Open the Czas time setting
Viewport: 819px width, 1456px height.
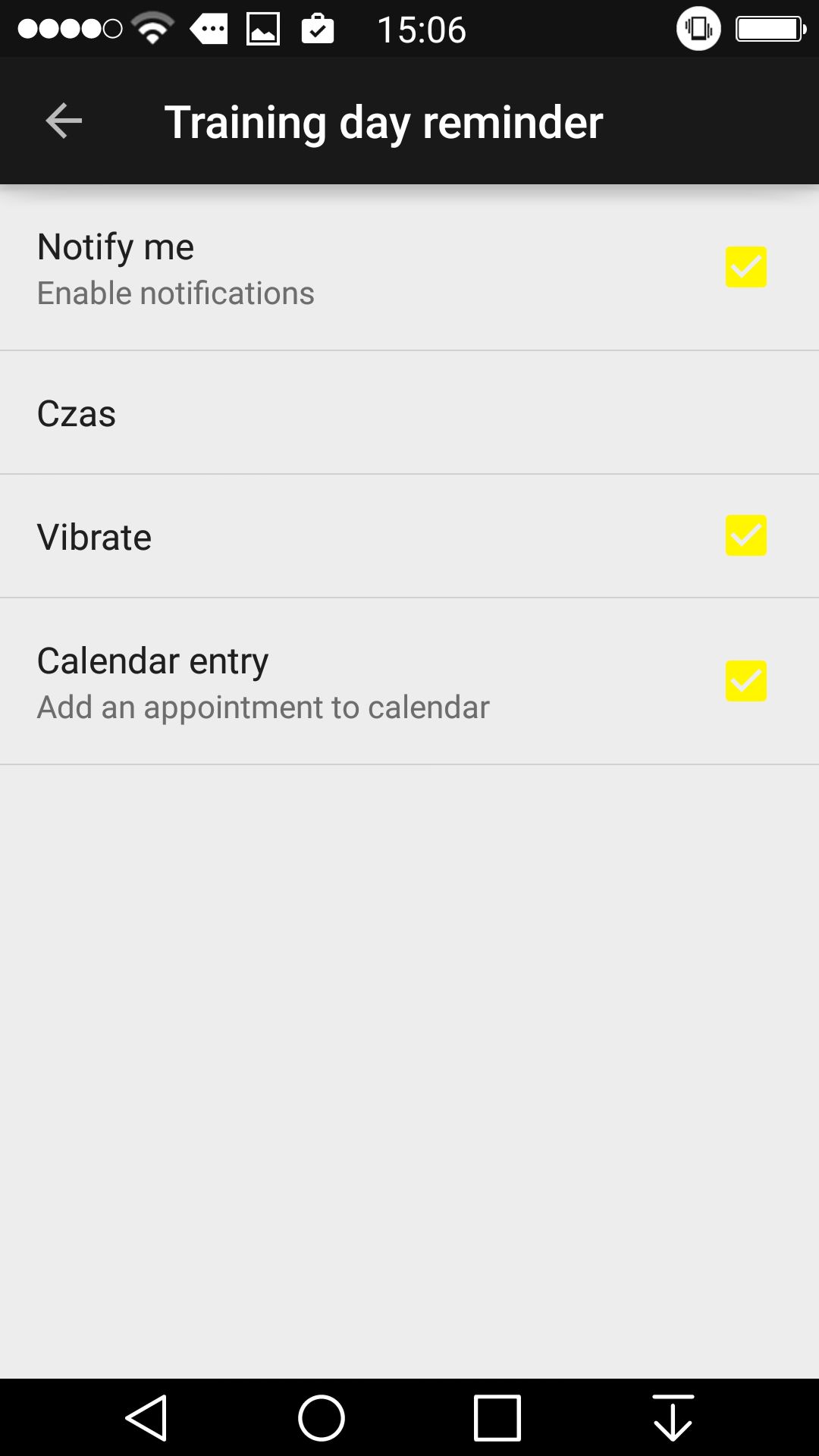pyautogui.click(x=409, y=413)
